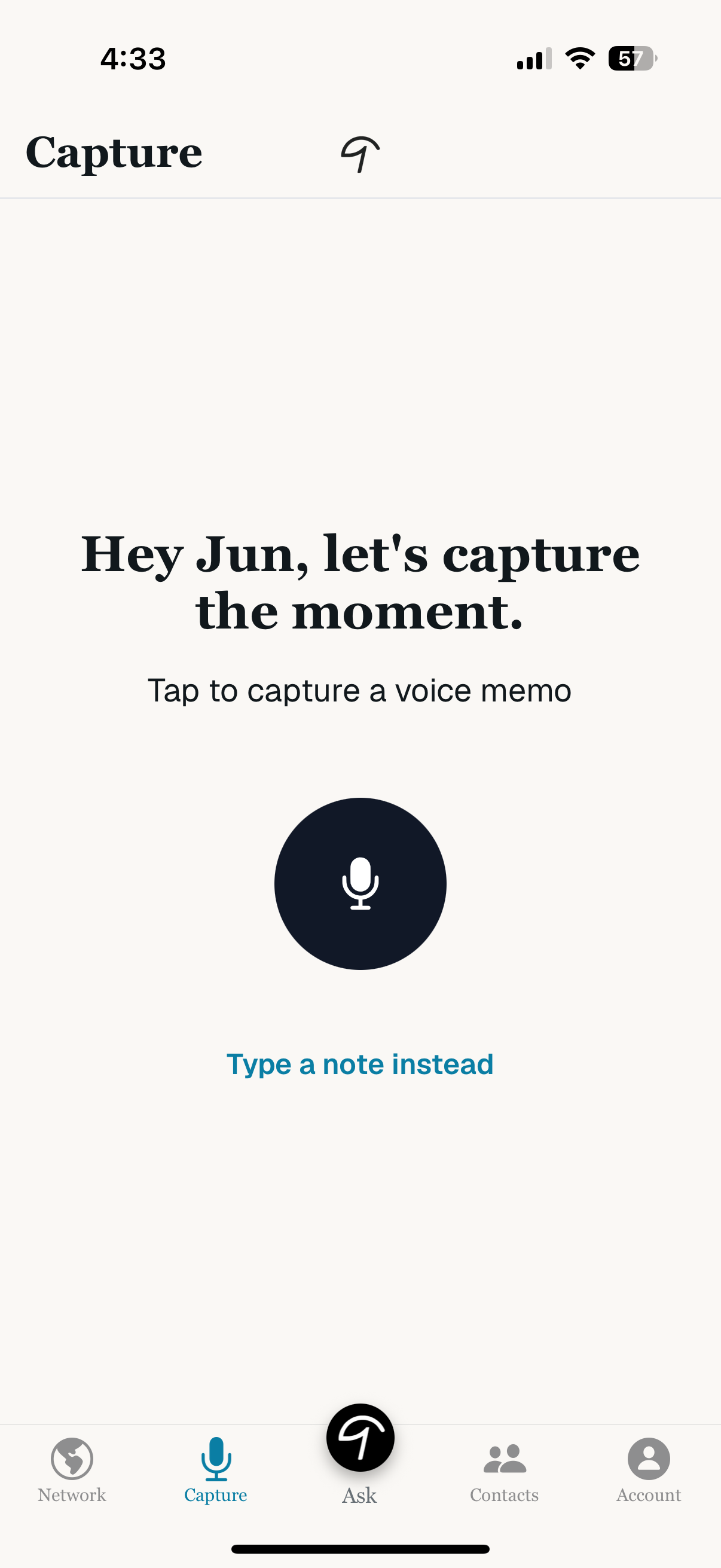The width and height of the screenshot is (721, 1568).
Task: Tap the Limitless logo beside the Capture title
Action: [360, 153]
